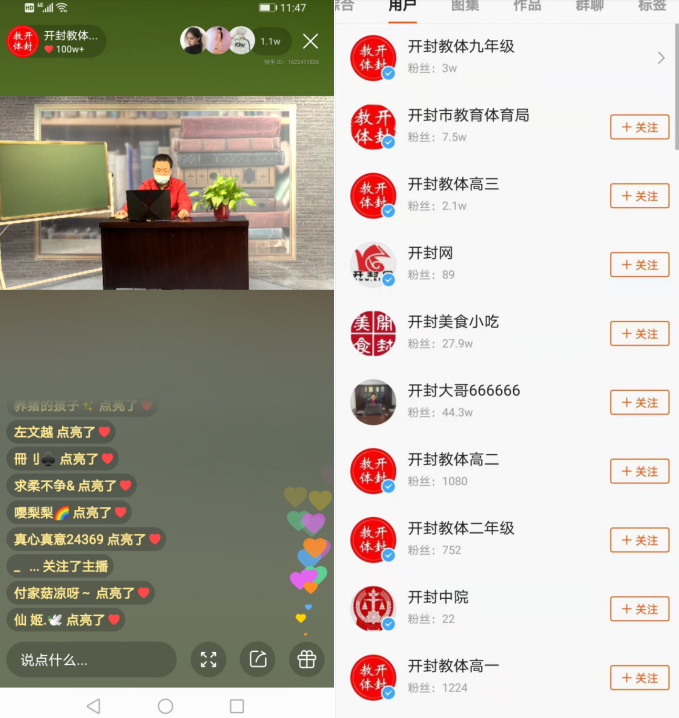Screen dimensions: 679x718
Task: Switch to the 作品 tab
Action: pyautogui.click(x=527, y=6)
